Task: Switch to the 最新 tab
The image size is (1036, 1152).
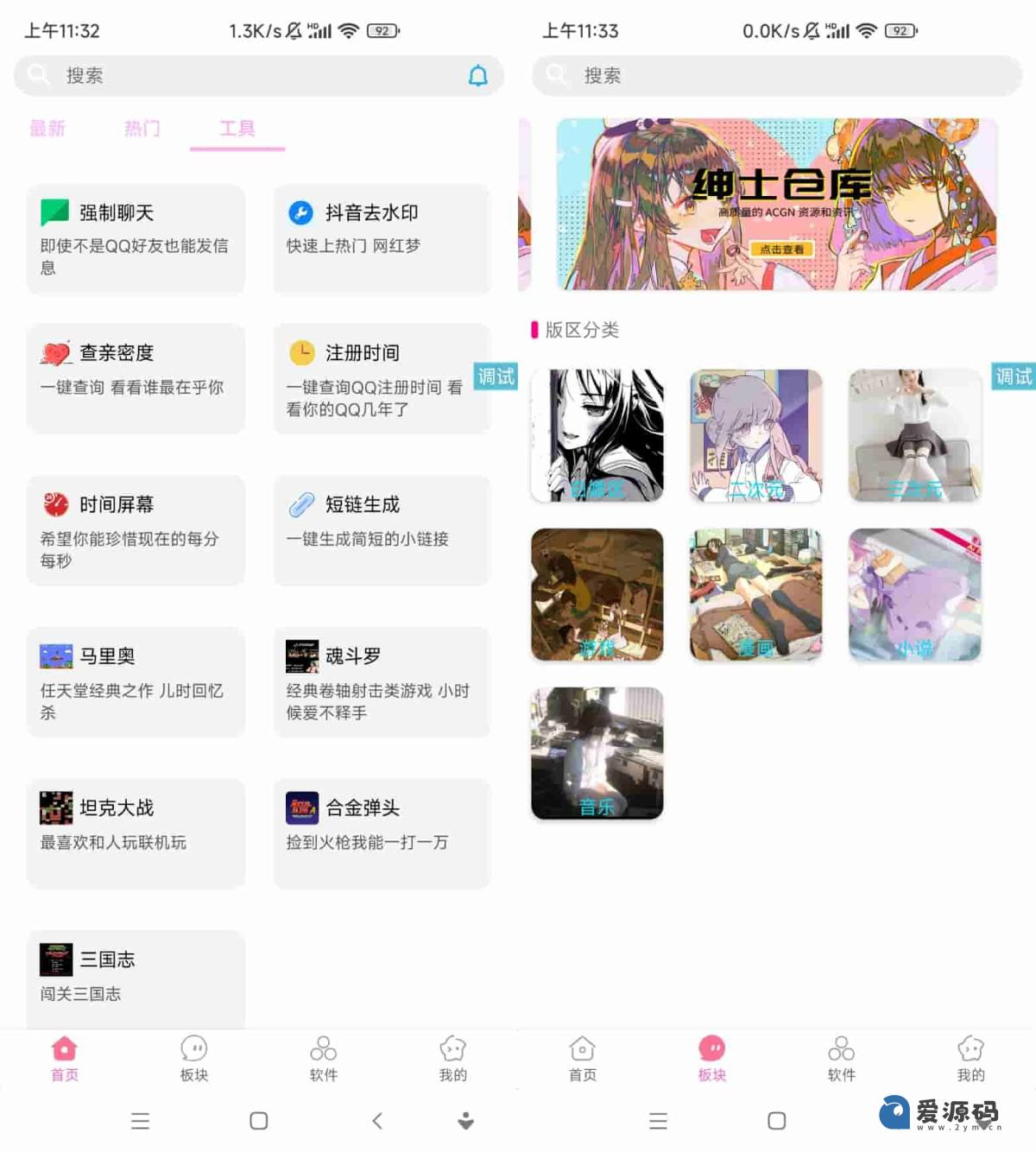Action: tap(47, 129)
